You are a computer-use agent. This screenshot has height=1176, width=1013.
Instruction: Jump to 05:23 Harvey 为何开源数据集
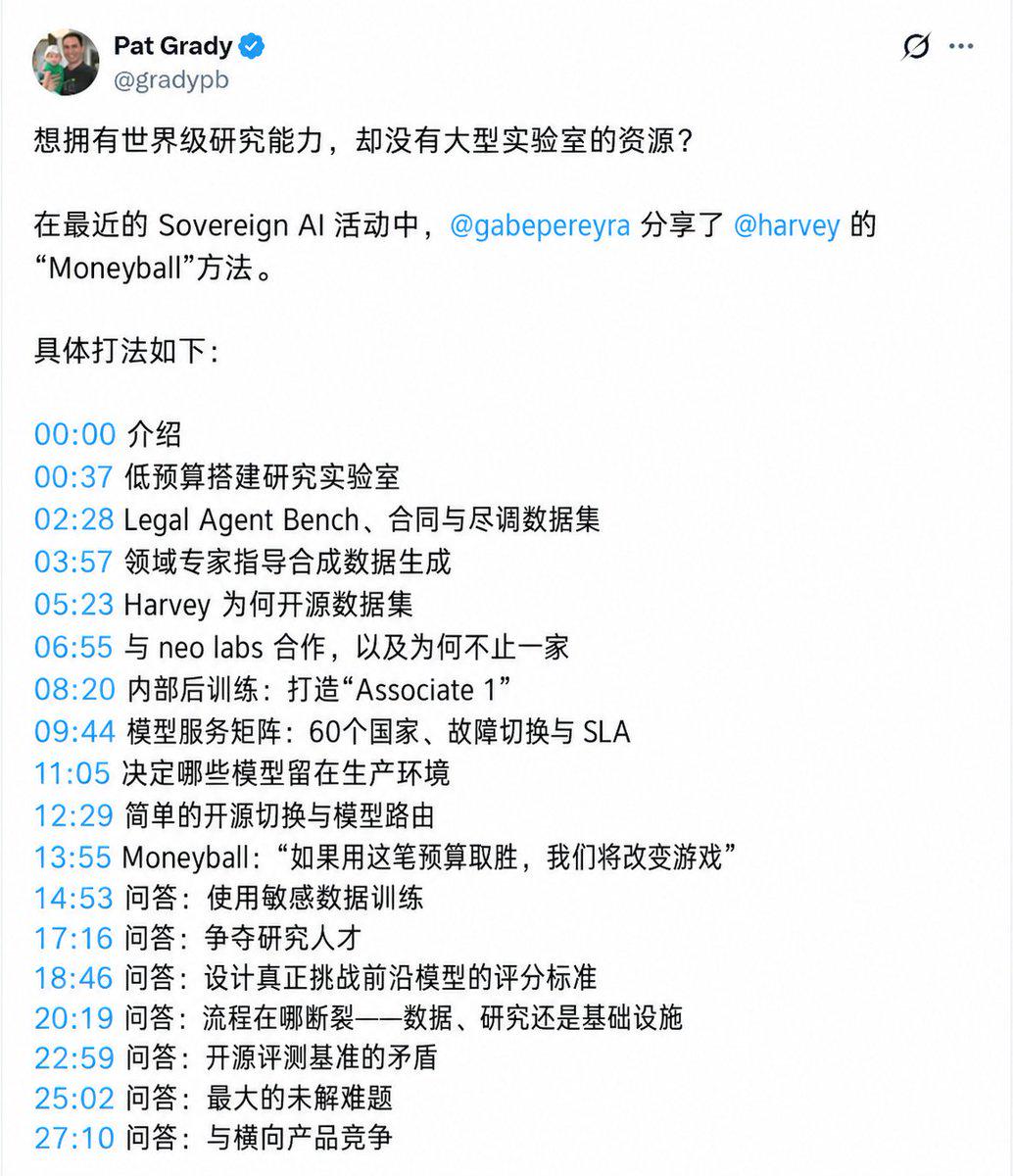click(74, 604)
